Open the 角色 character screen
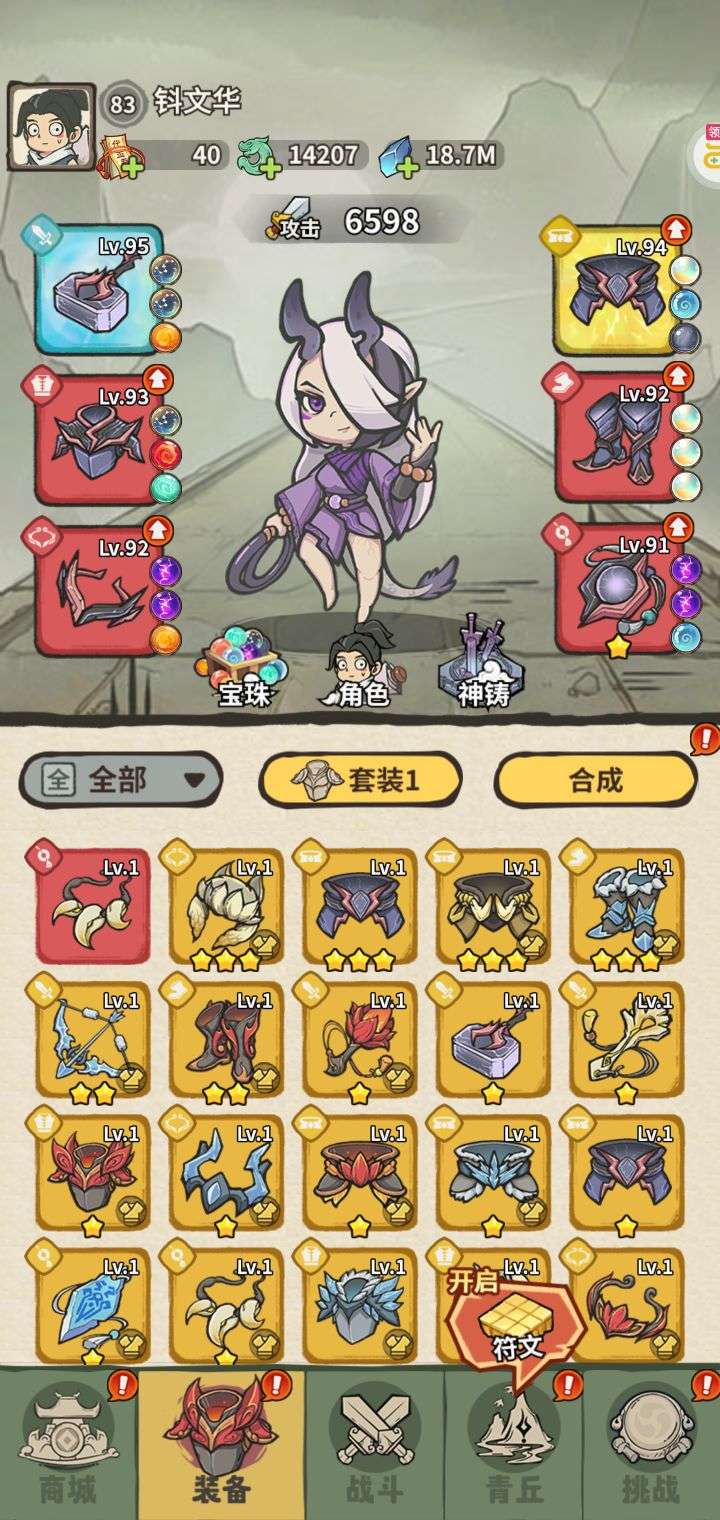Screen dimensions: 720x1520 363,664
